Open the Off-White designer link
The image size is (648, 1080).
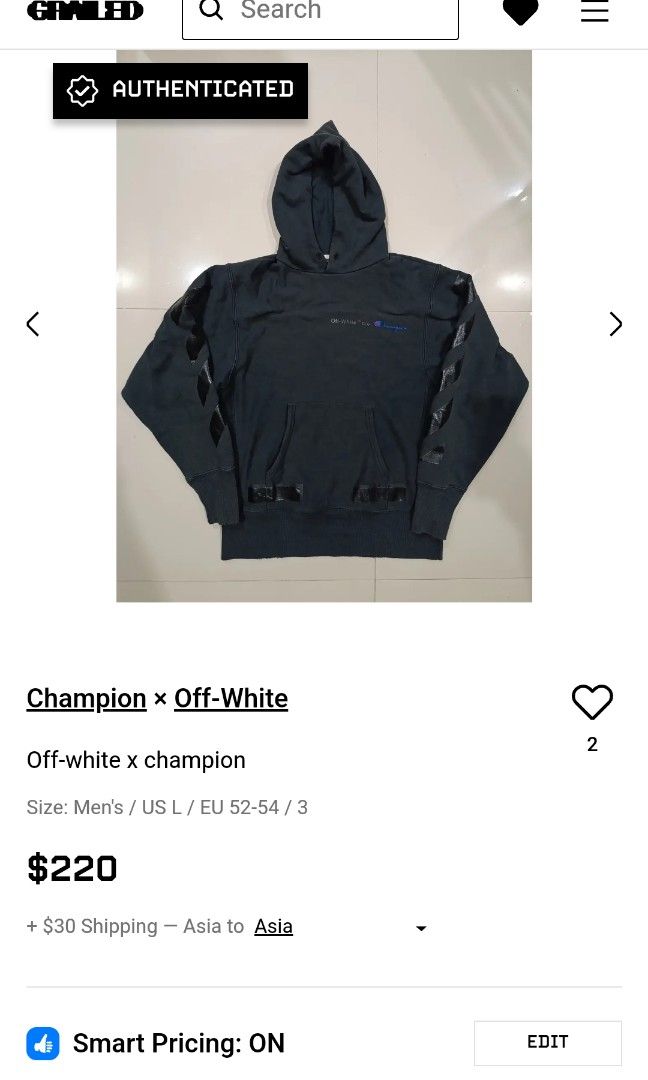coord(231,698)
